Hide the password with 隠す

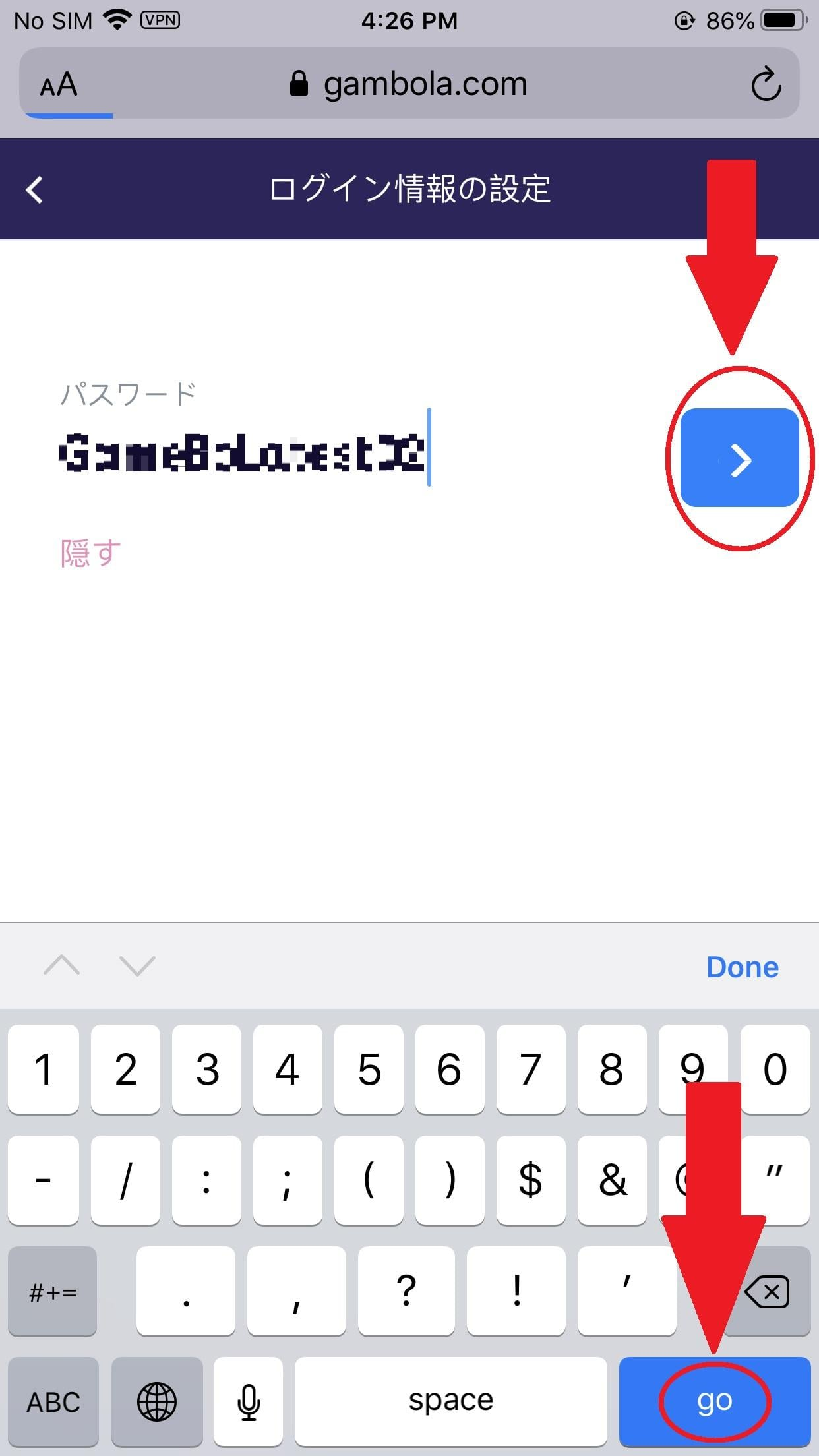click(x=91, y=553)
